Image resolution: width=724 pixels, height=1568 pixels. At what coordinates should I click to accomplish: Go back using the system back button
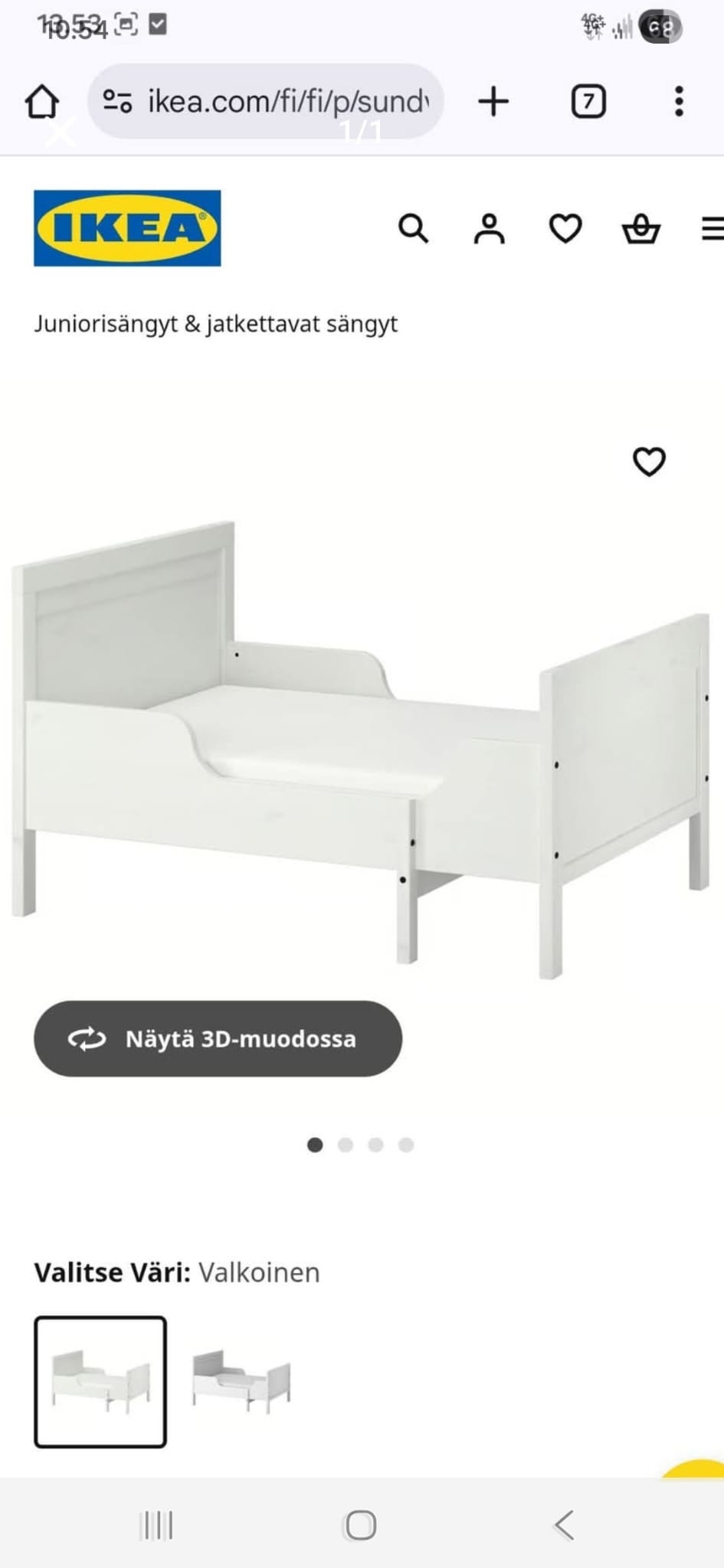point(565,1524)
